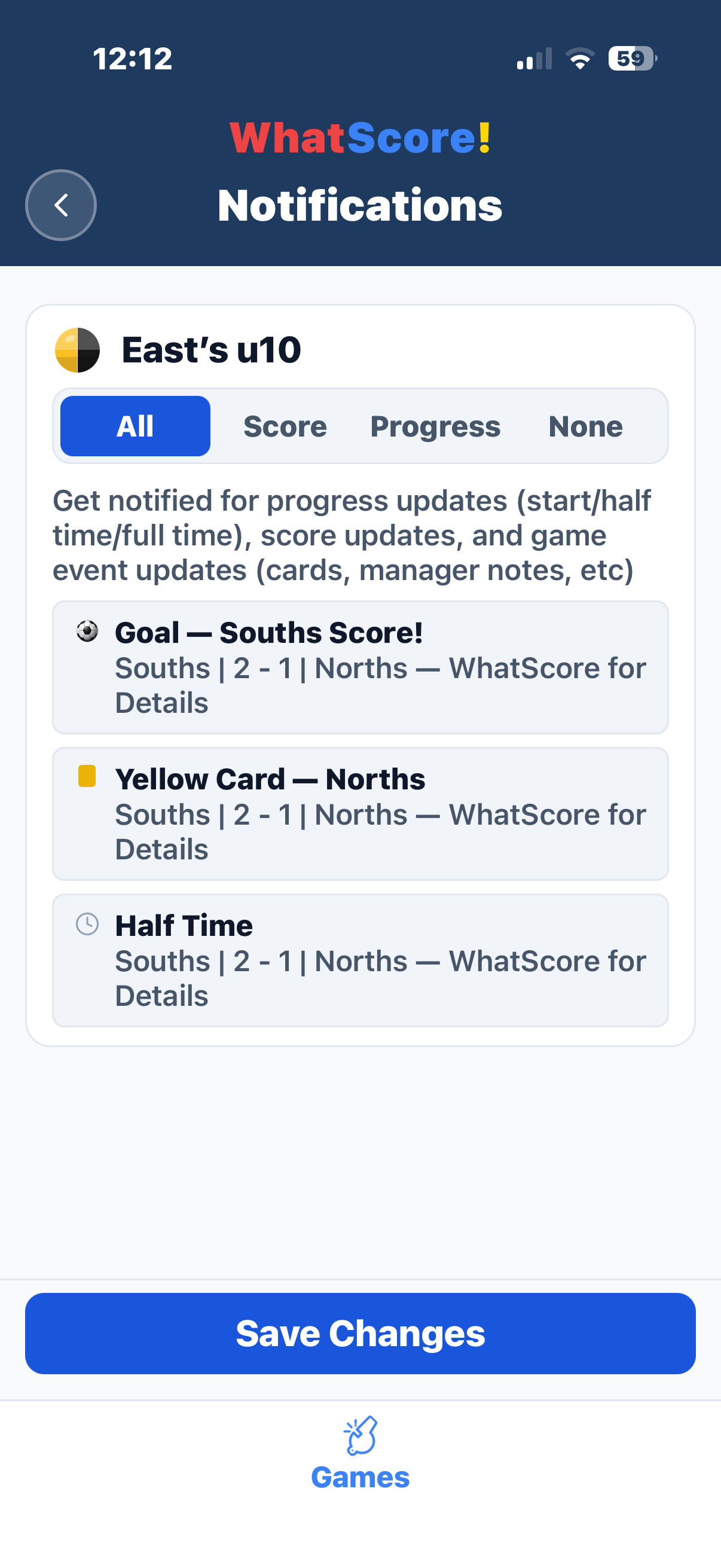This screenshot has height=1568, width=721.
Task: Select the None notification option
Action: click(585, 426)
